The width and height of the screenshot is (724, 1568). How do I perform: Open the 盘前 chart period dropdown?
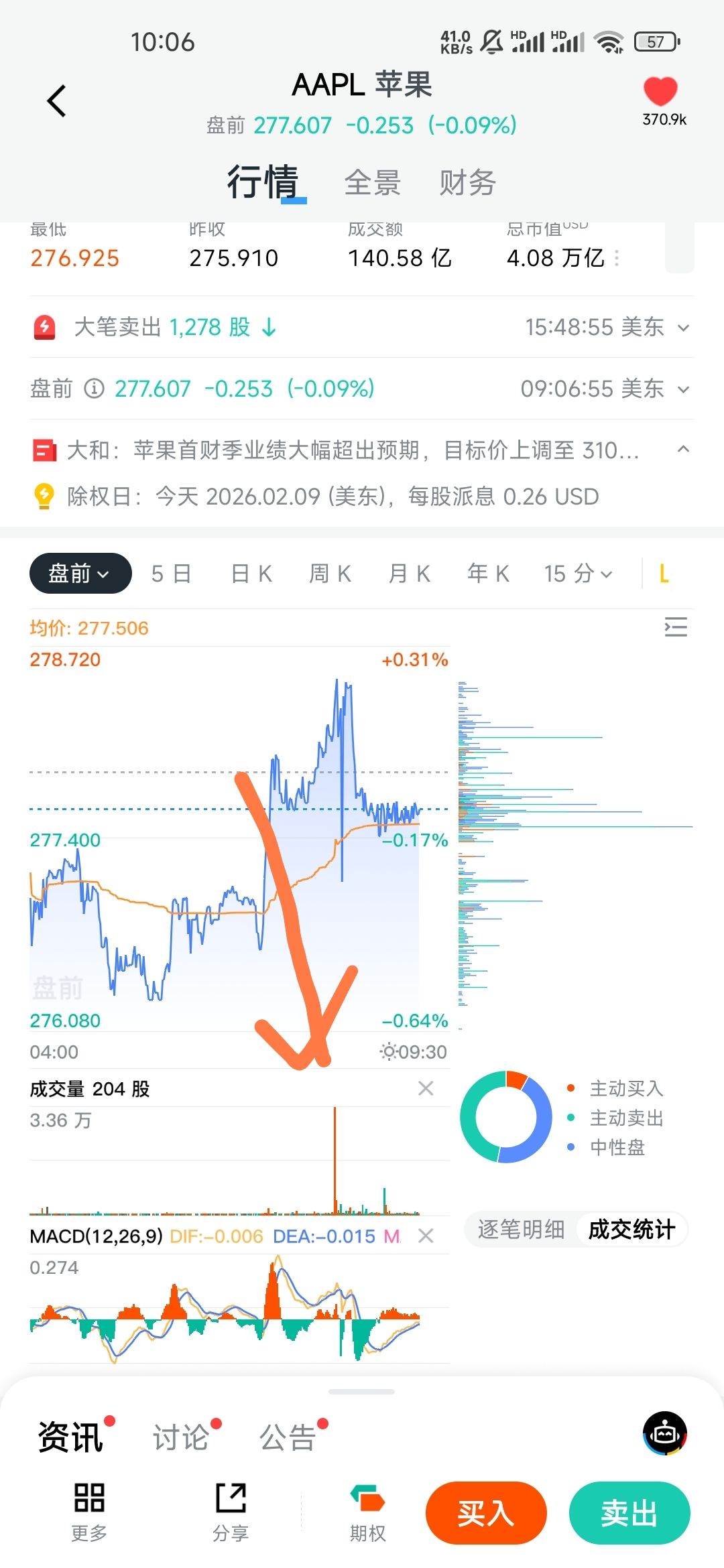point(80,574)
